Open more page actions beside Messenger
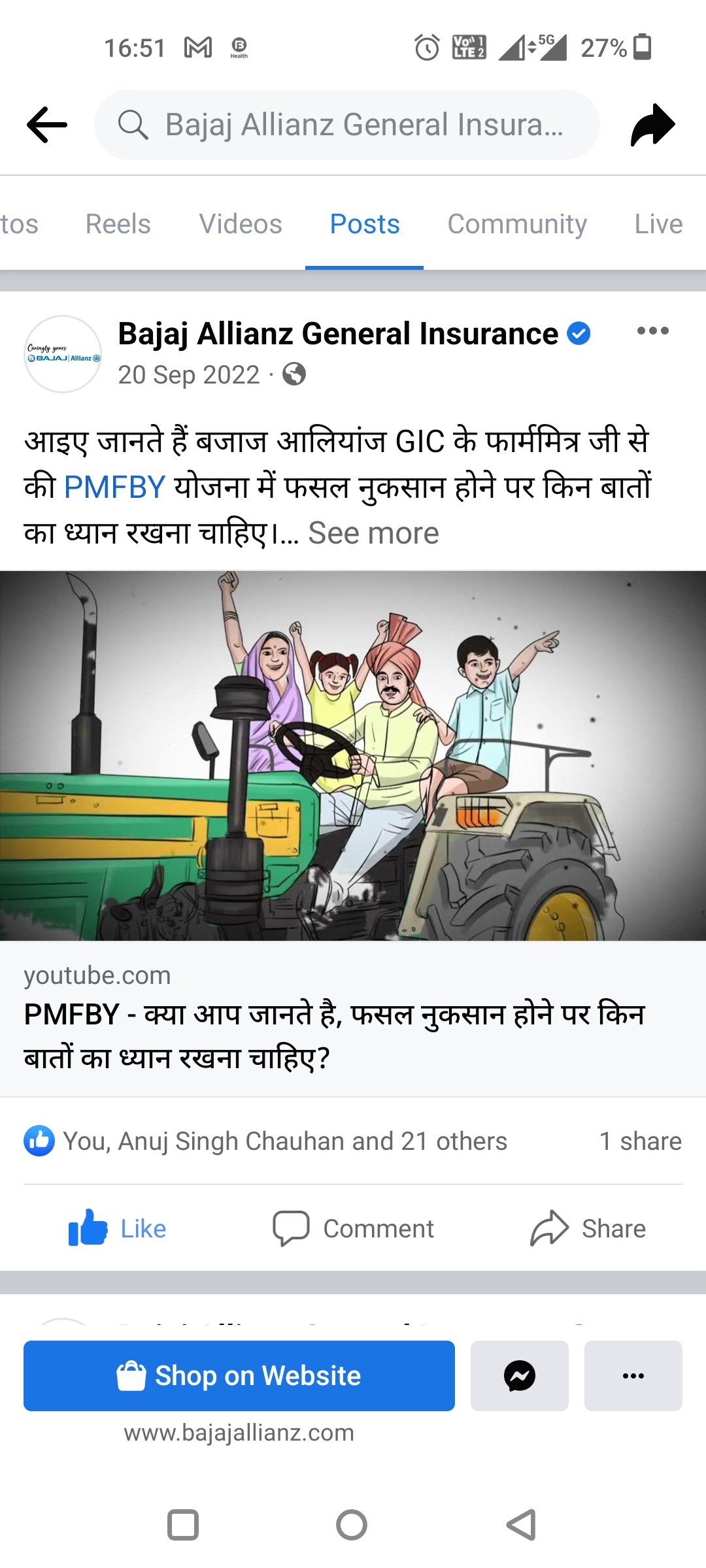Screen dimensions: 706x1568 pos(633,1376)
